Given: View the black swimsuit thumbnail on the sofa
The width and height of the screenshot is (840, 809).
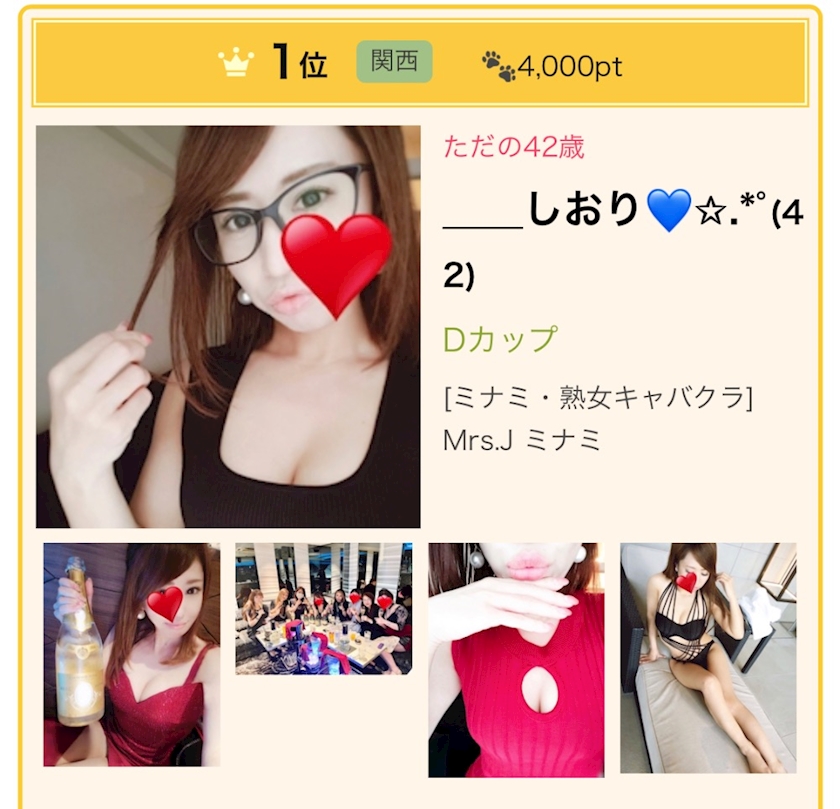Looking at the screenshot, I should coord(708,658).
